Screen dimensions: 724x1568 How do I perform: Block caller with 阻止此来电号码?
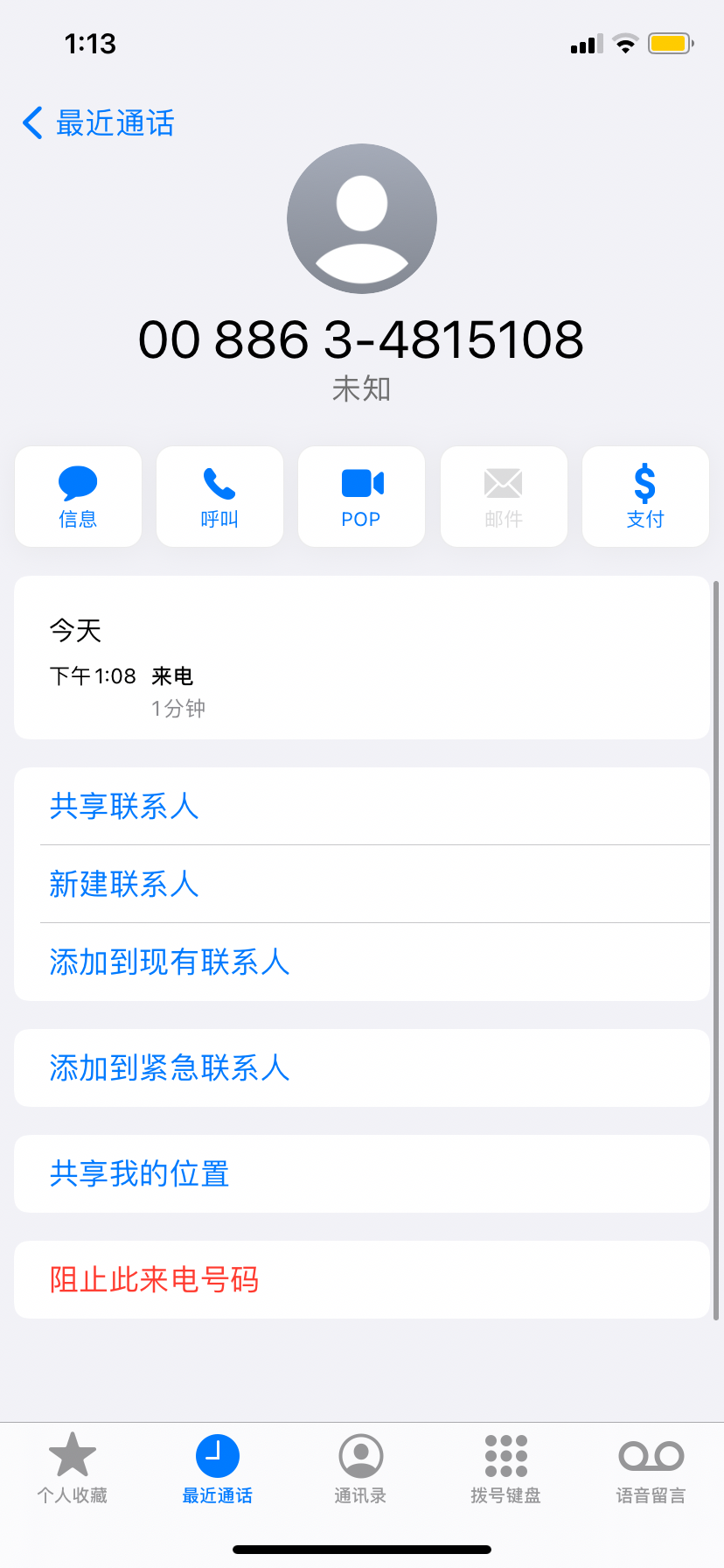[362, 1279]
